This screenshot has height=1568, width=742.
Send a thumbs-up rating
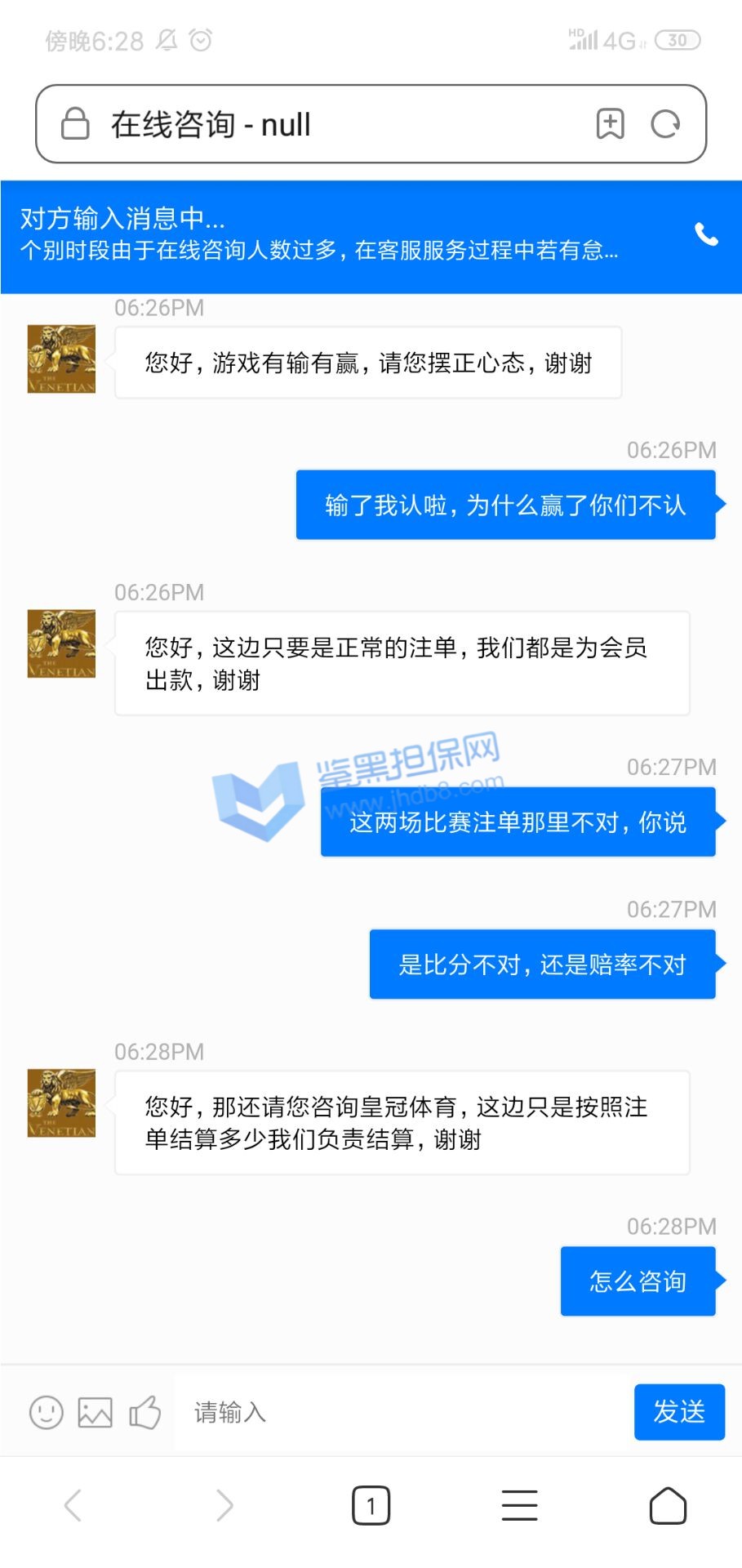(145, 1412)
